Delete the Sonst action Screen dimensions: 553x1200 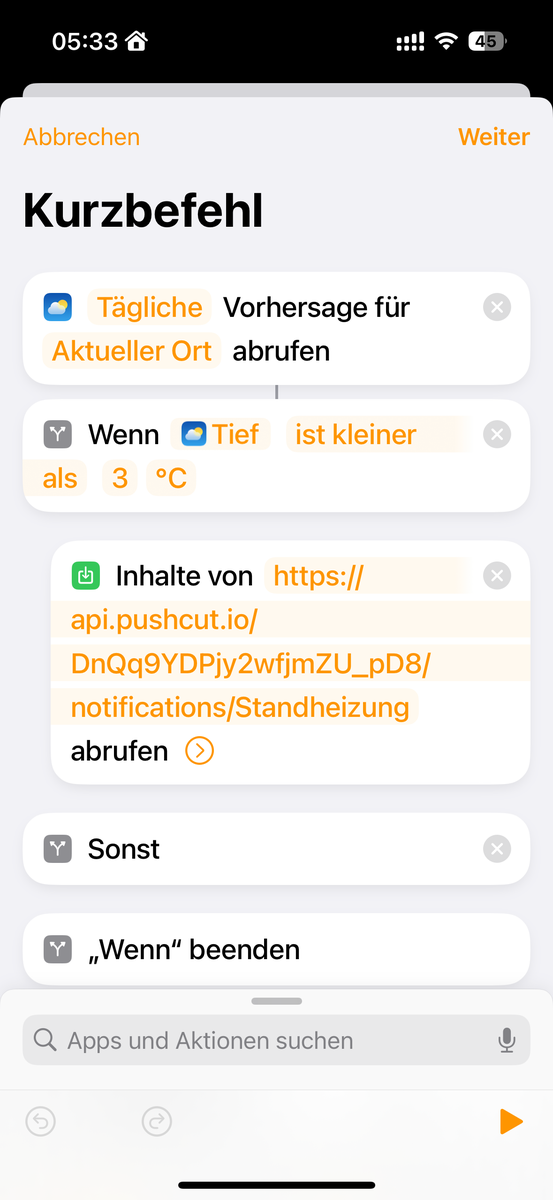(497, 849)
